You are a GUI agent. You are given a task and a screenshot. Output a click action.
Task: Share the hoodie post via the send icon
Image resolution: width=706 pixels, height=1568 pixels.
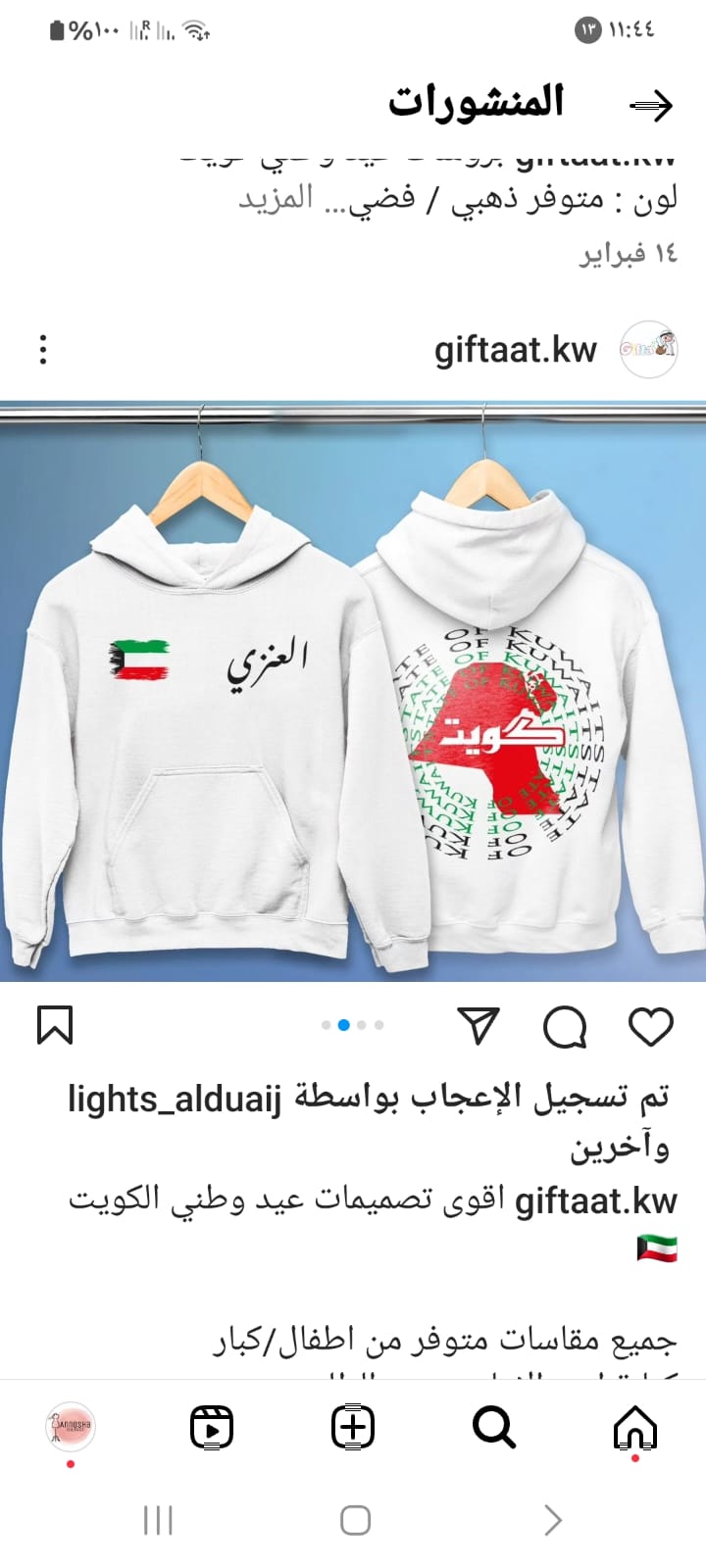click(x=479, y=1026)
